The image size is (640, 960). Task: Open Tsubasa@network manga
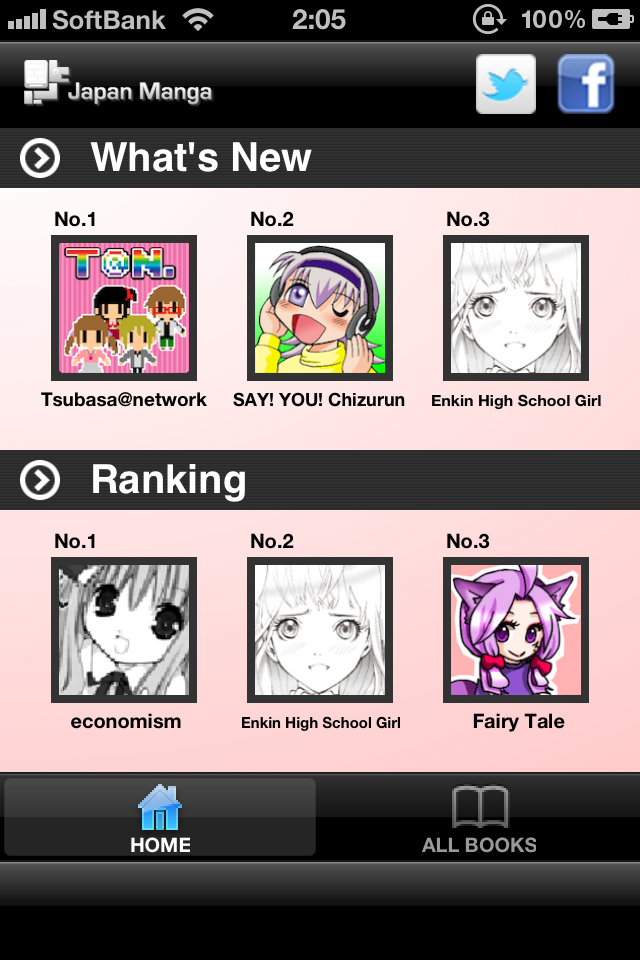124,308
